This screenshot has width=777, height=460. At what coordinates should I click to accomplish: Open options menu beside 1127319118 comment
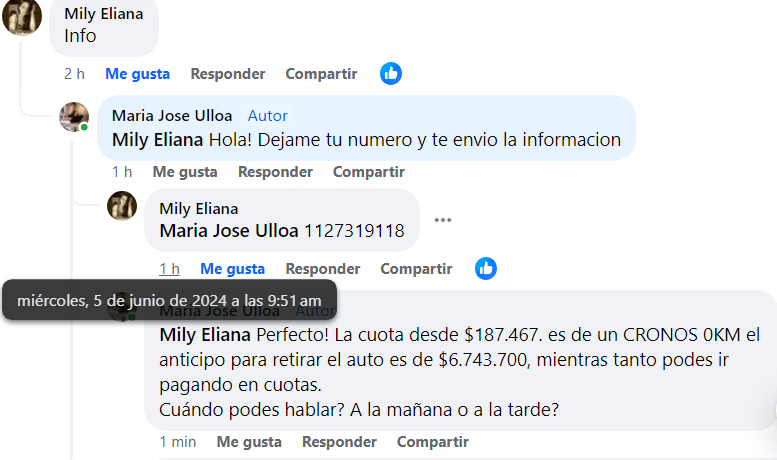coord(443,220)
